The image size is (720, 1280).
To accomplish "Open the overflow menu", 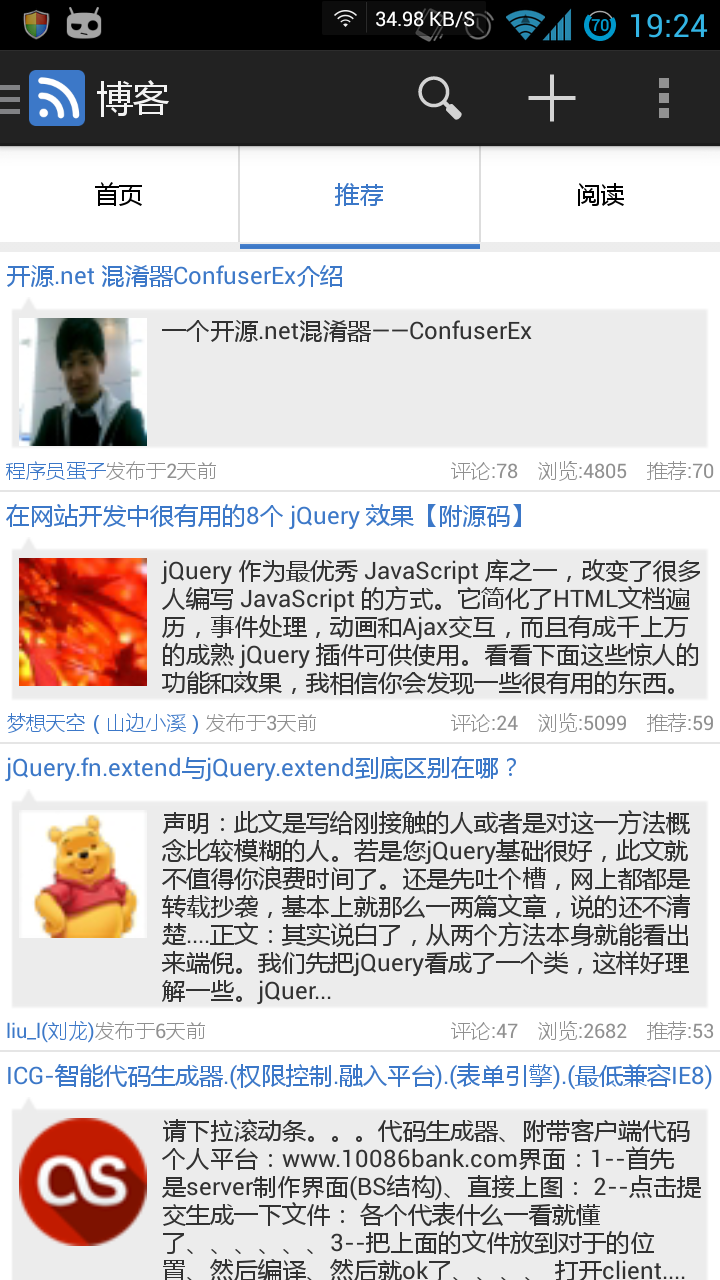I will pos(663,98).
